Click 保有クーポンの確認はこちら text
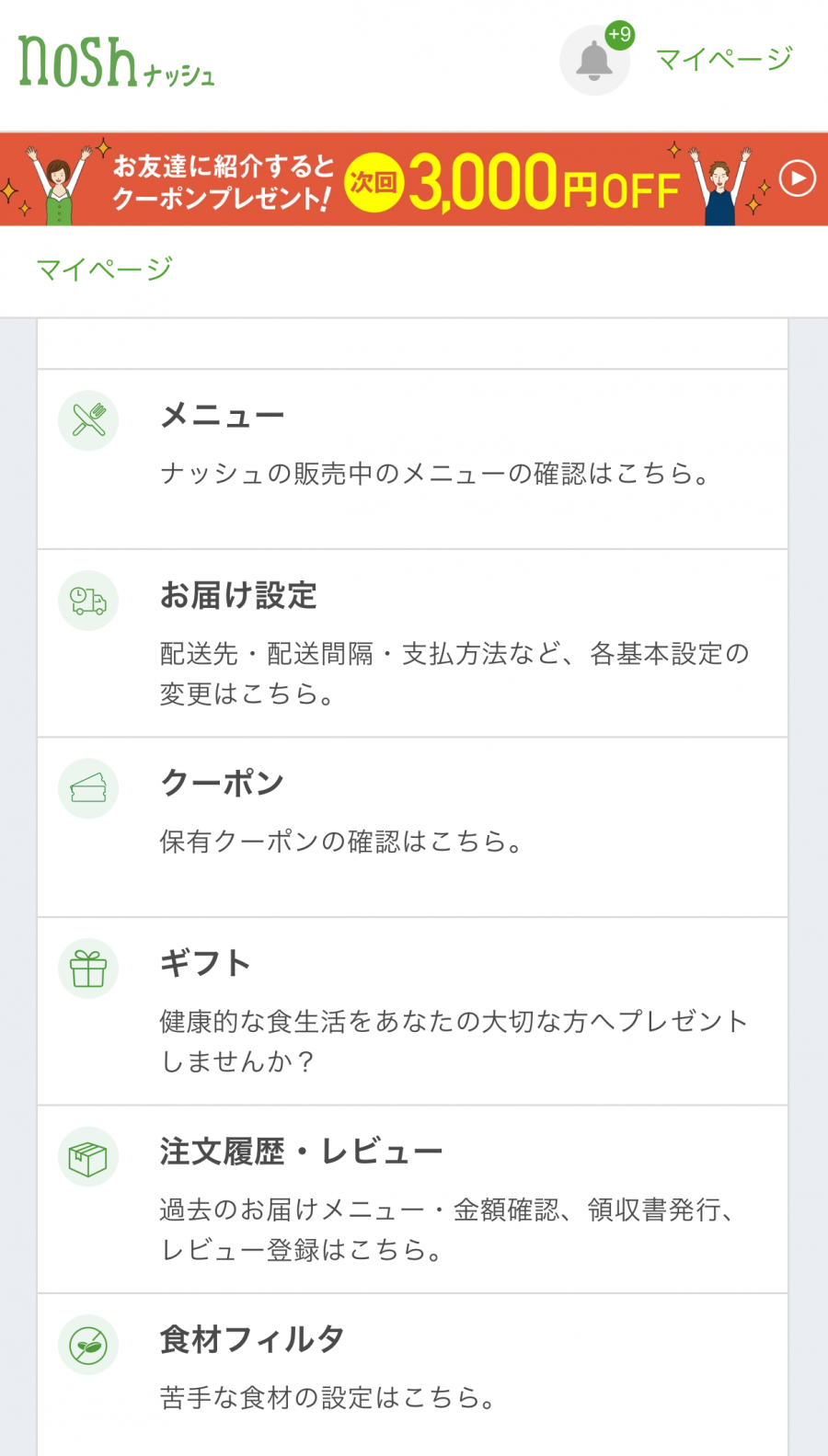828x1456 pixels. (x=340, y=840)
